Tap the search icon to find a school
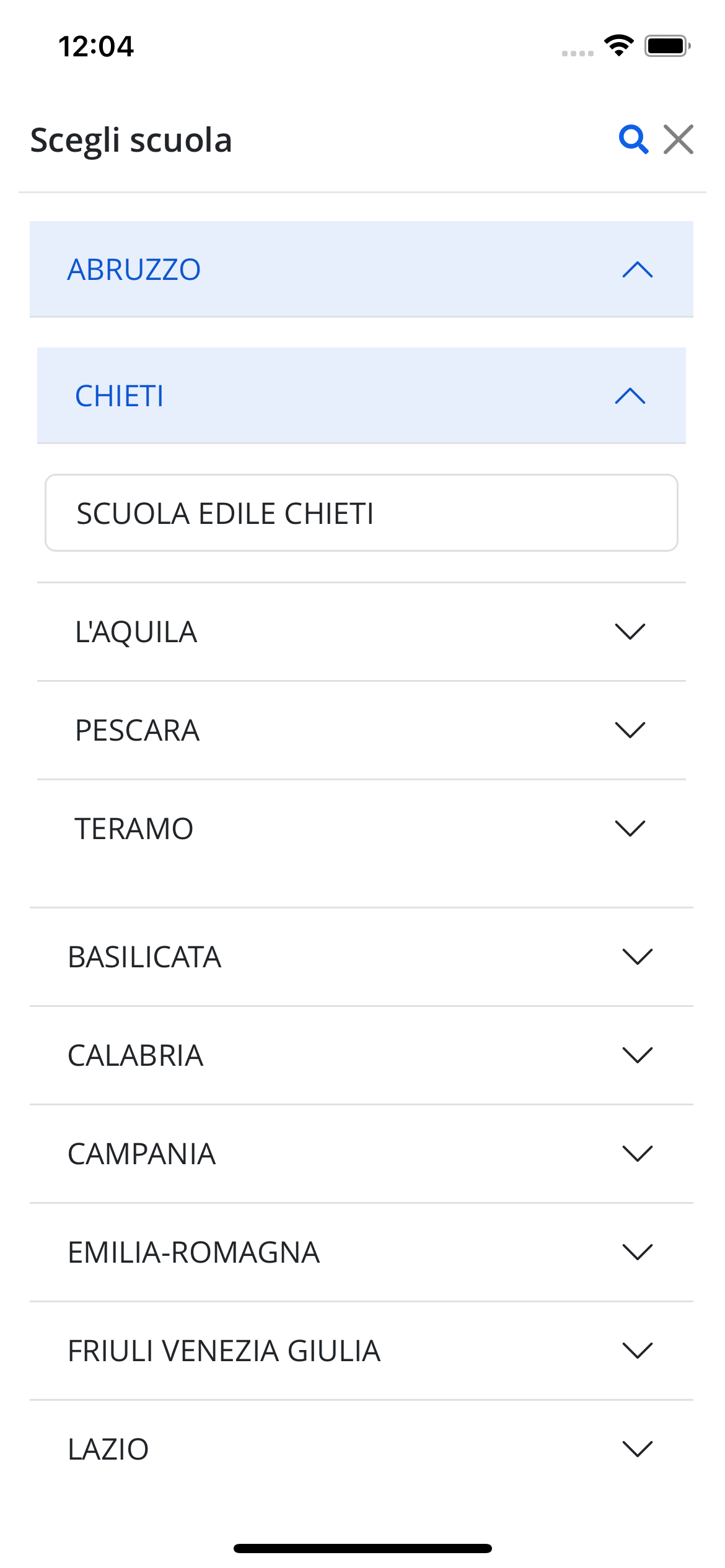725x1568 pixels. [633, 140]
